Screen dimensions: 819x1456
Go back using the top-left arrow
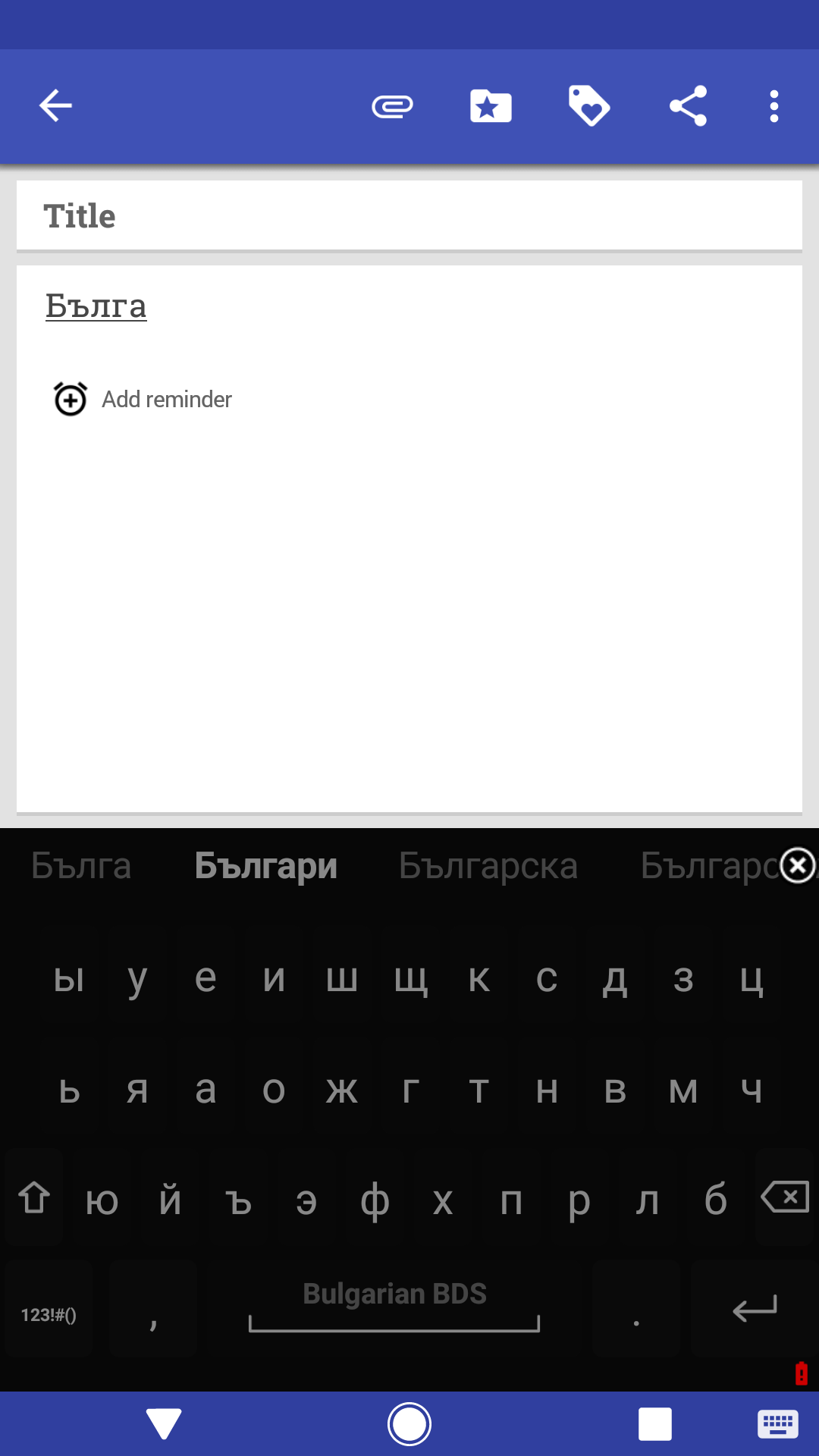click(x=55, y=105)
